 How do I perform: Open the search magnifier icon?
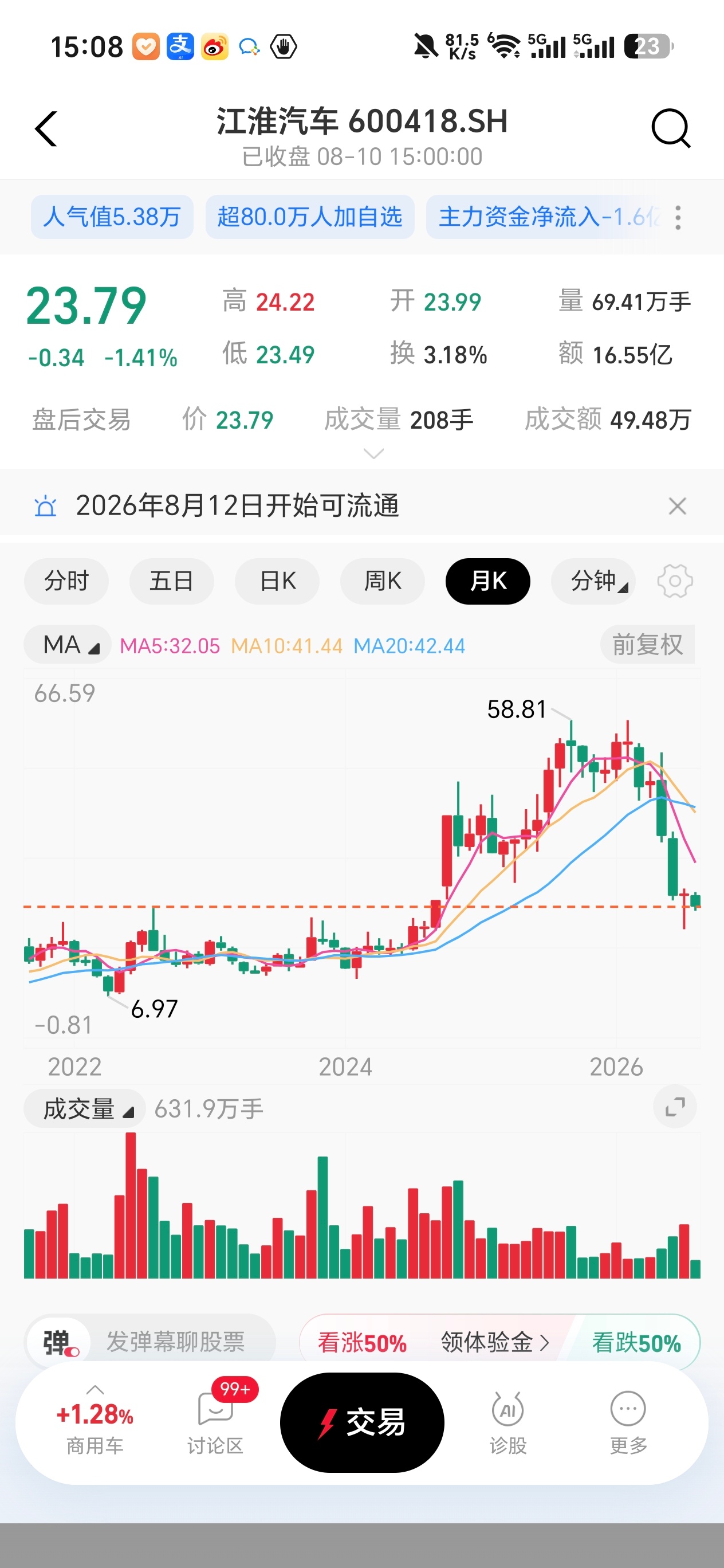pyautogui.click(x=671, y=128)
